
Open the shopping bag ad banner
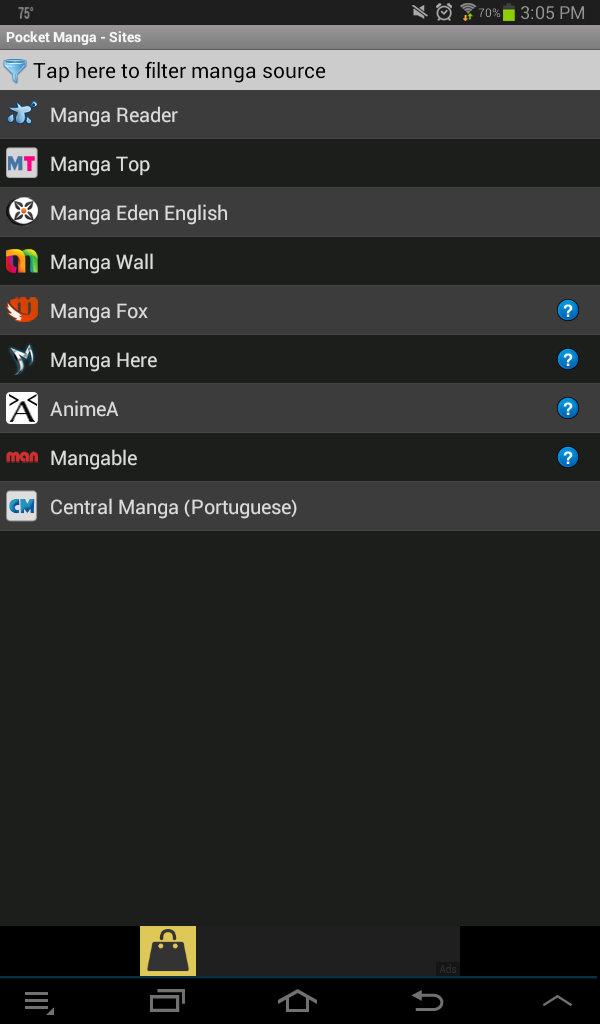(x=168, y=951)
